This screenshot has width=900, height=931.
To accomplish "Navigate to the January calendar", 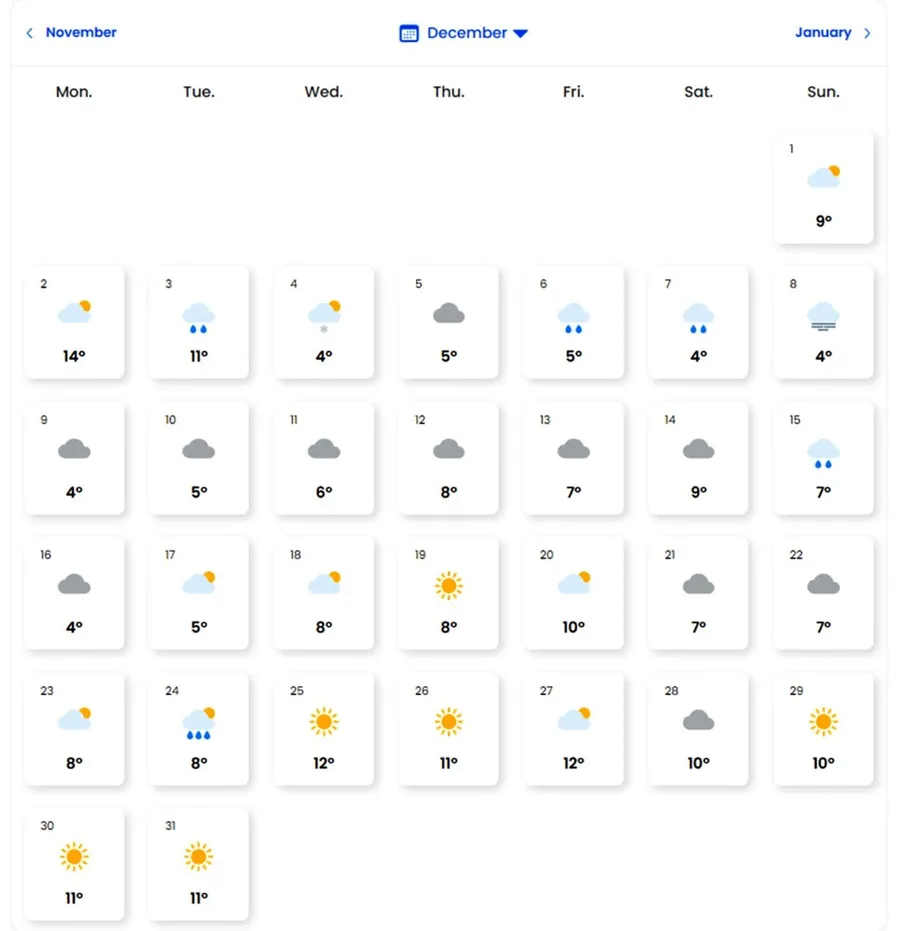I will point(825,32).
